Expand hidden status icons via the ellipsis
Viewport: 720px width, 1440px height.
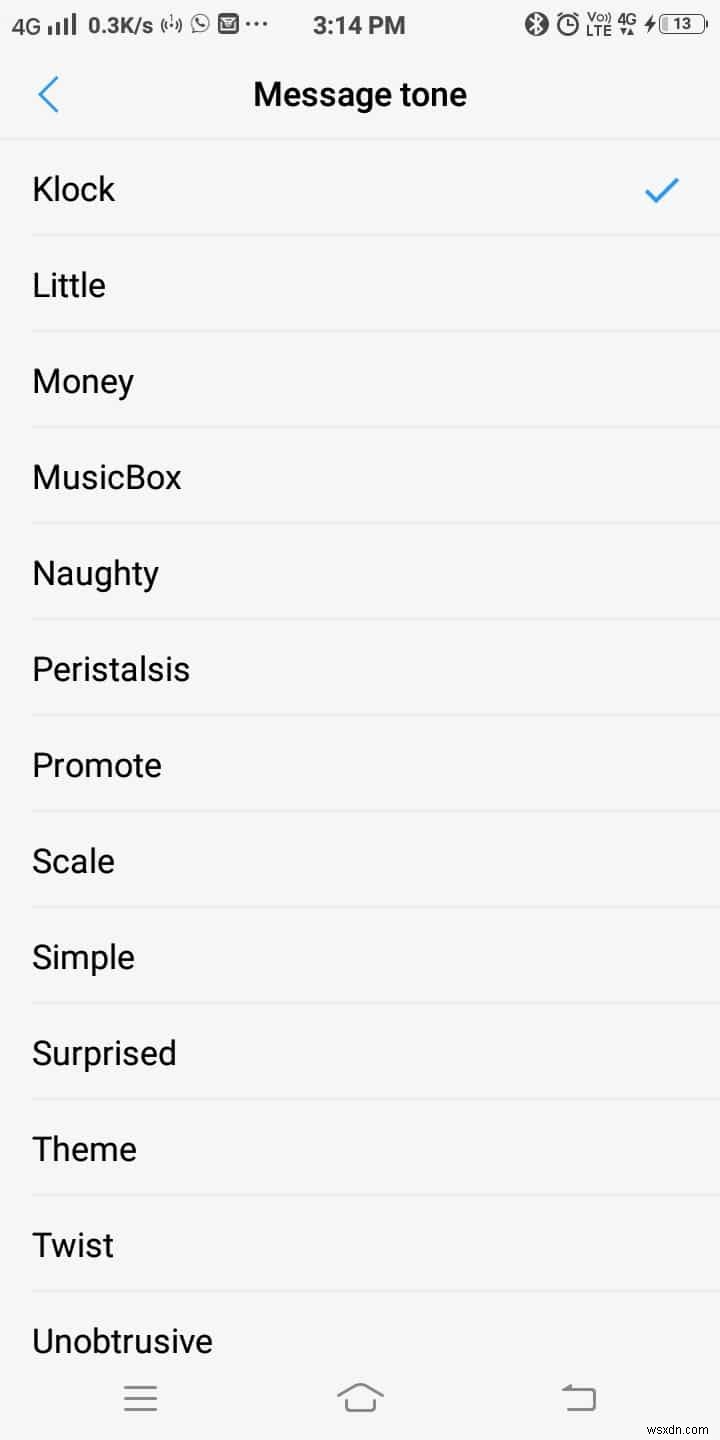click(258, 25)
